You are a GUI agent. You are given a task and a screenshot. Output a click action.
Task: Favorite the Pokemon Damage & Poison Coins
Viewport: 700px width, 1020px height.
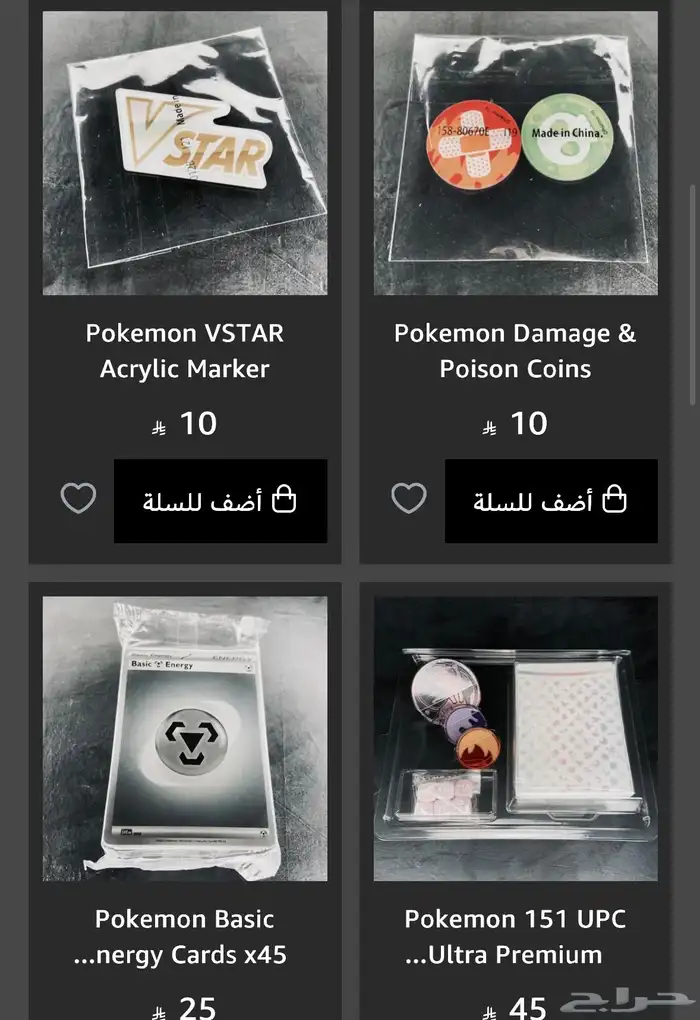(x=408, y=498)
